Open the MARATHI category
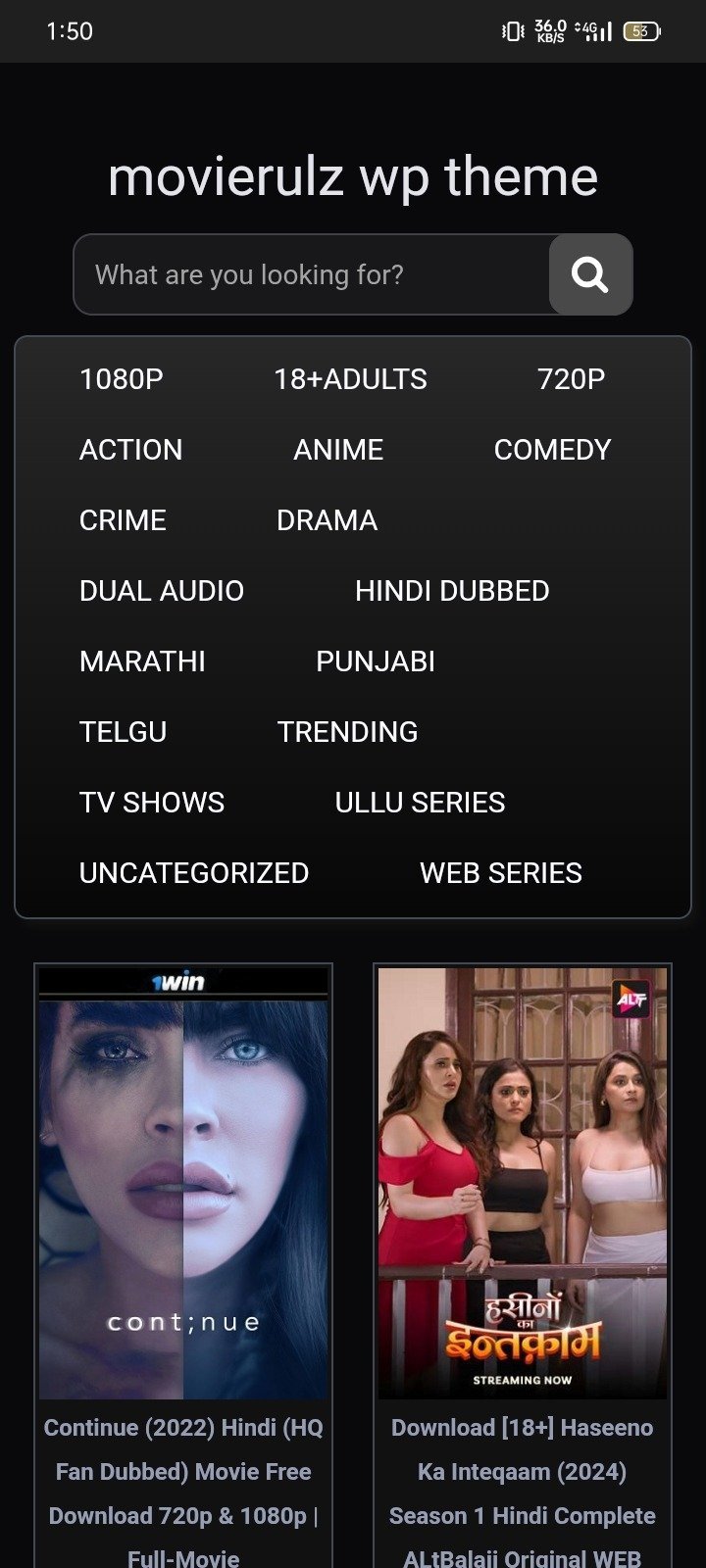706x1568 pixels. point(142,661)
